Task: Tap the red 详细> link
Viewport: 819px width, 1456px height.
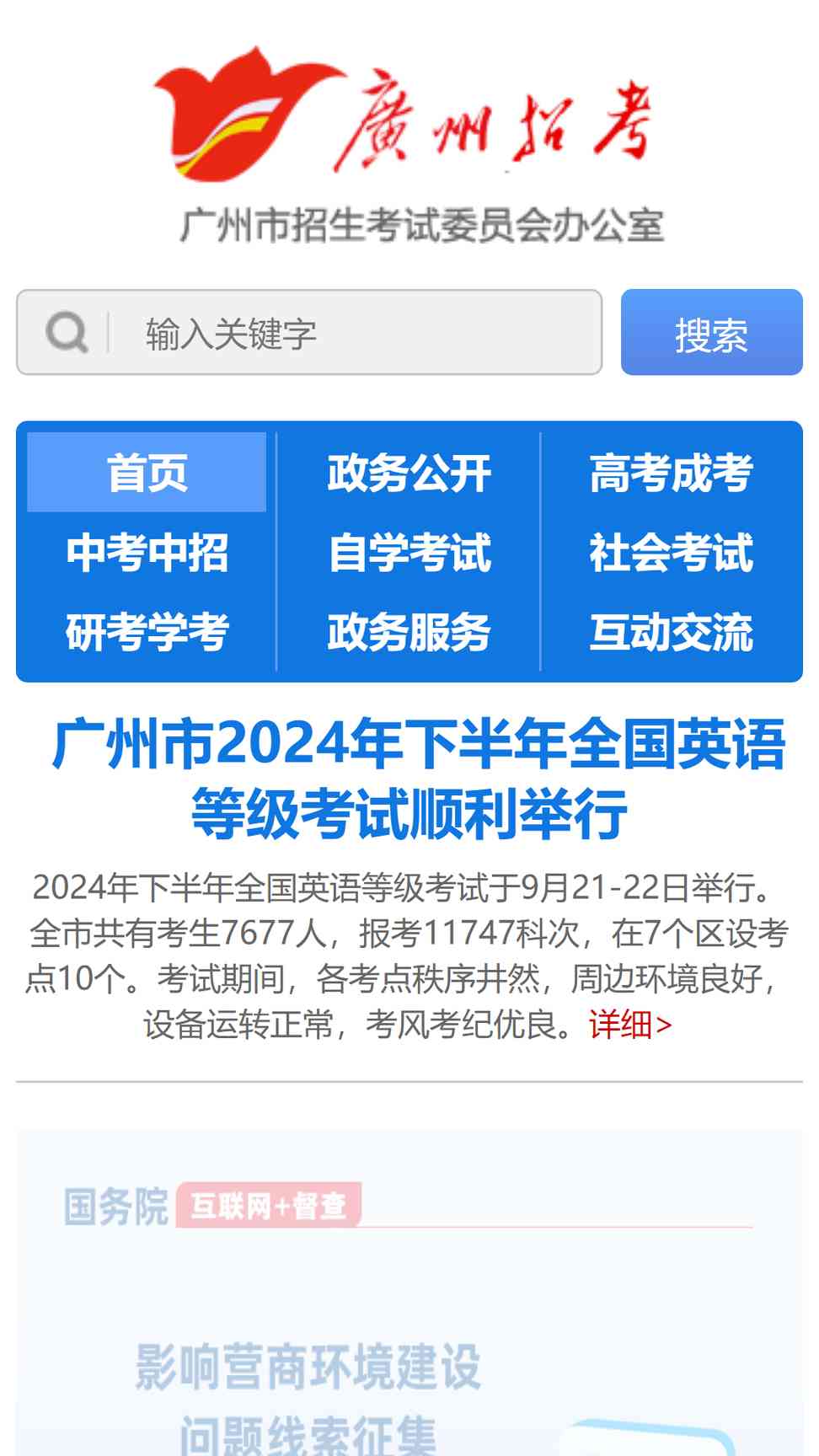Action: pyautogui.click(x=629, y=1025)
